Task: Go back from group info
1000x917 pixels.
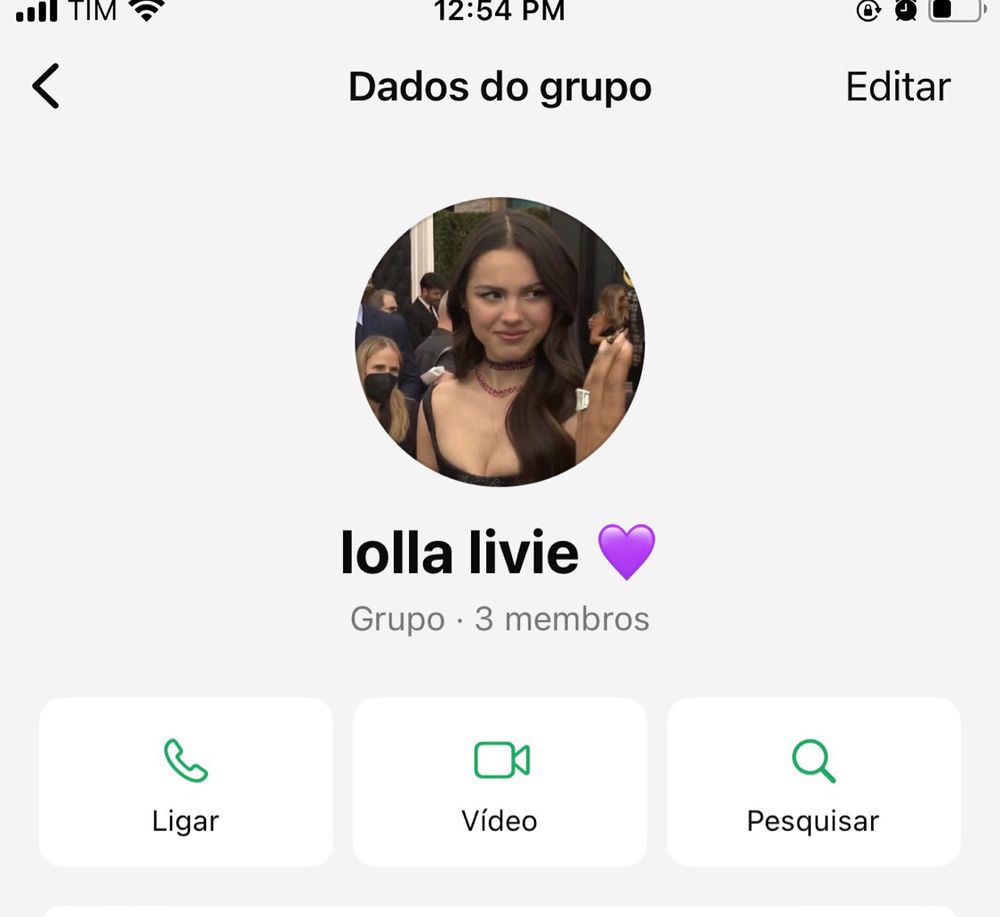Action: click(x=46, y=86)
